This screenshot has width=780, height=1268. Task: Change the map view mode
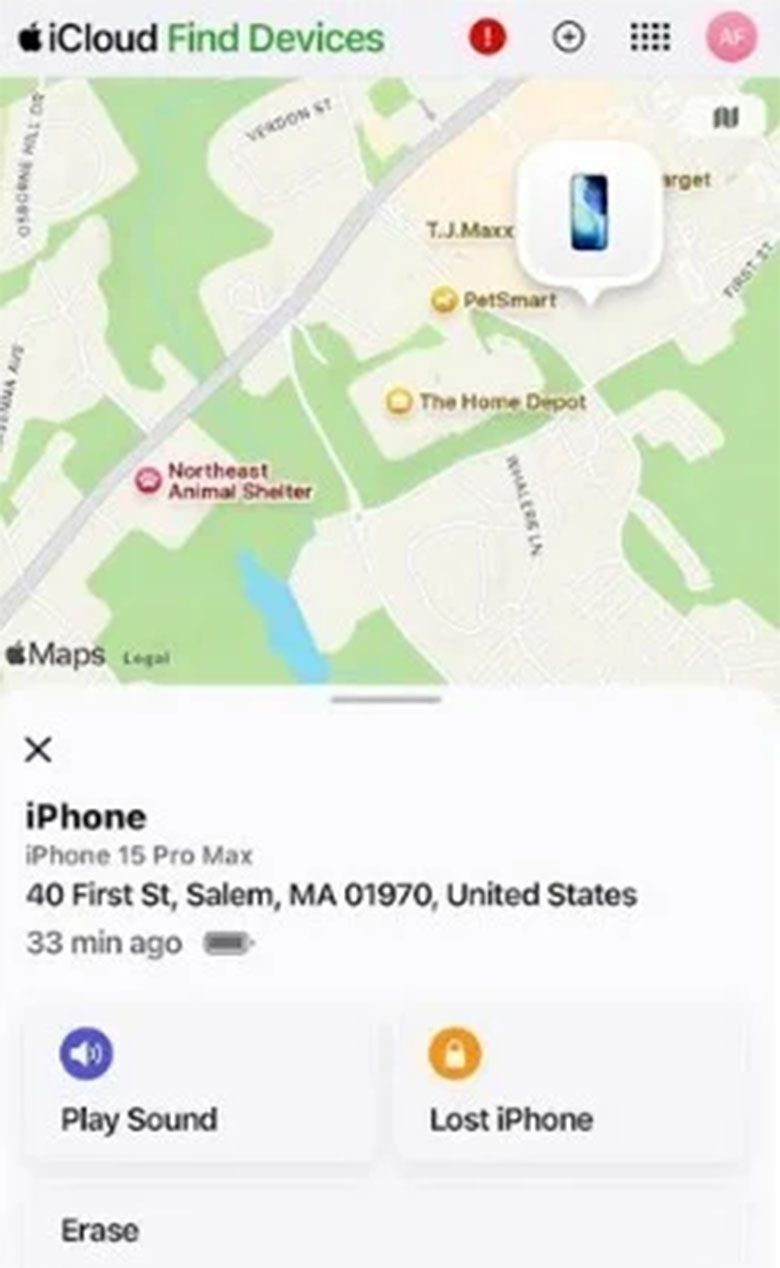726,117
